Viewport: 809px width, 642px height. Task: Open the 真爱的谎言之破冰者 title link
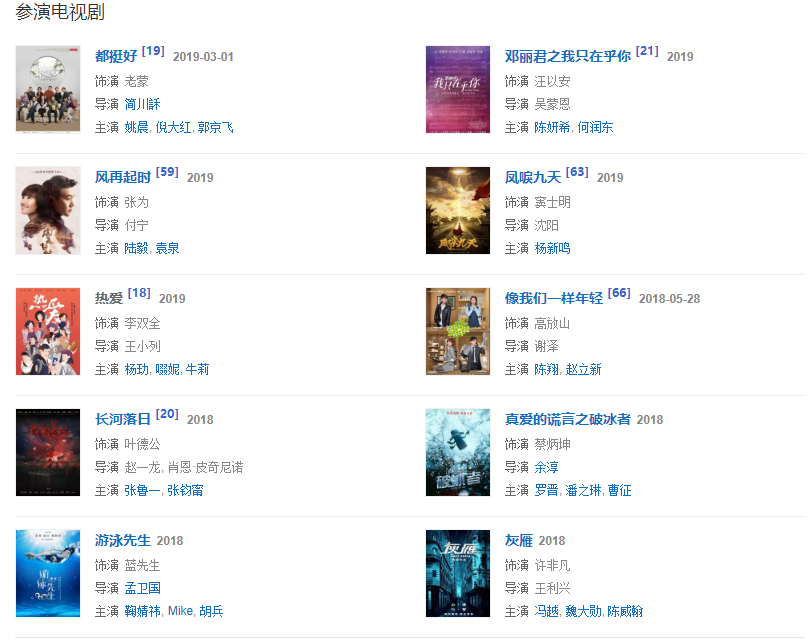click(x=567, y=419)
